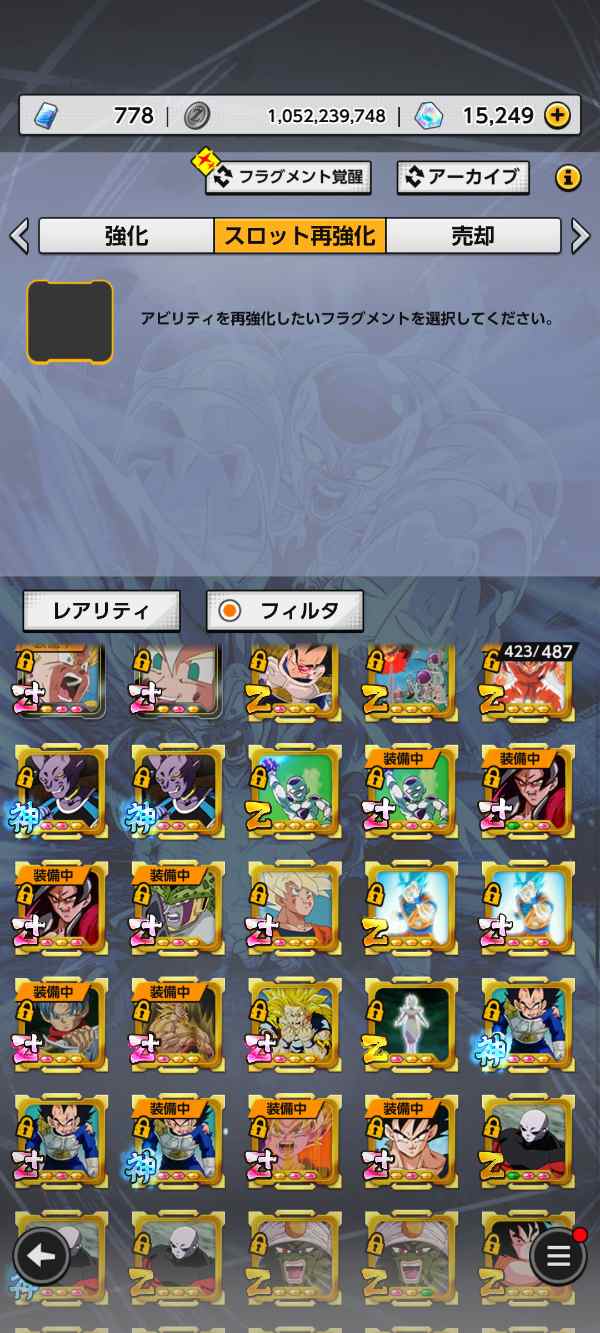The height and width of the screenshot is (1333, 600).
Task: Open the フィルタ filter button
Action: tap(285, 610)
